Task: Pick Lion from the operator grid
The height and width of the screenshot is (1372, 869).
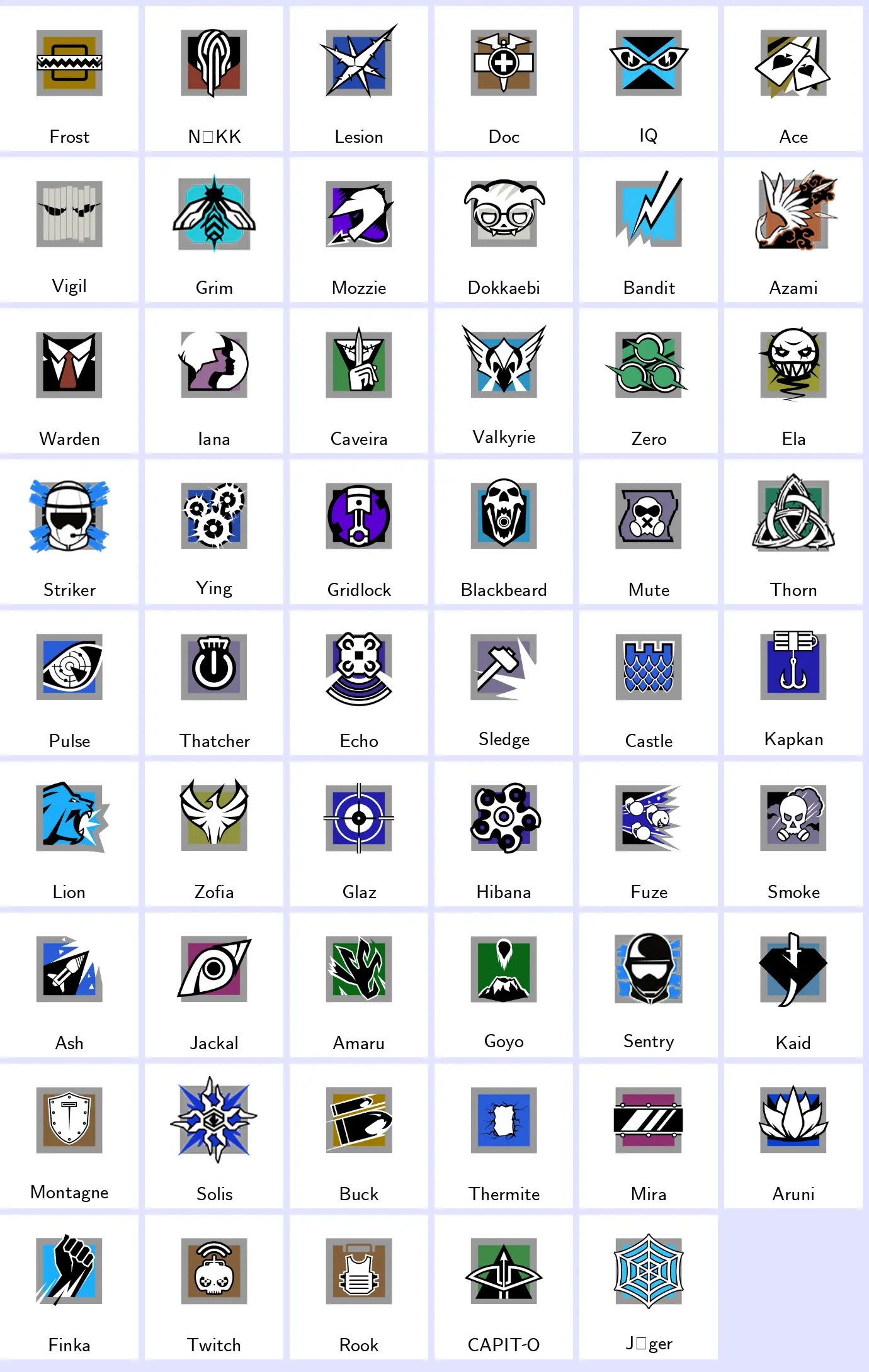Action: [x=69, y=834]
